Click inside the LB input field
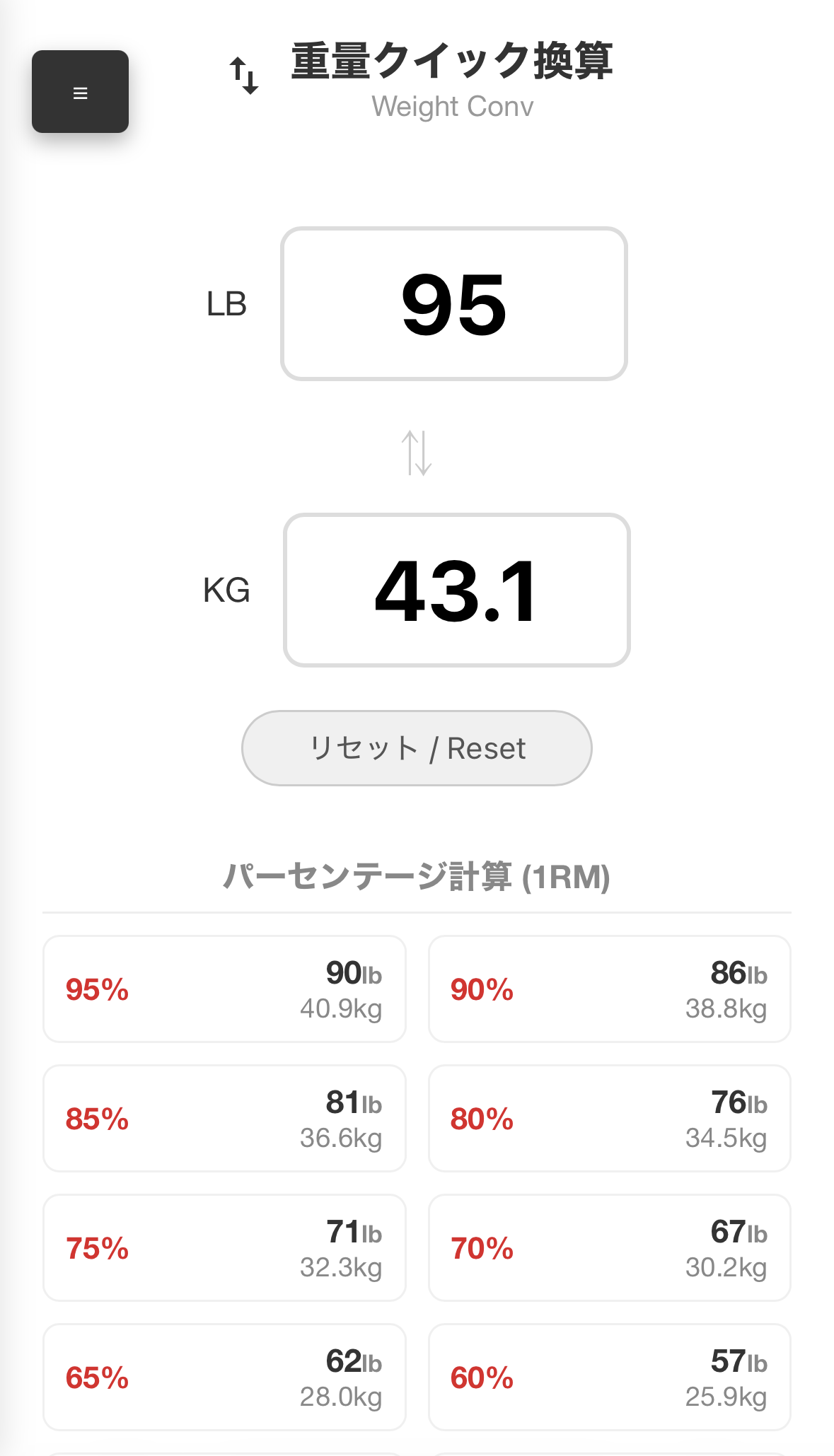The height and width of the screenshot is (1456, 834). (453, 303)
